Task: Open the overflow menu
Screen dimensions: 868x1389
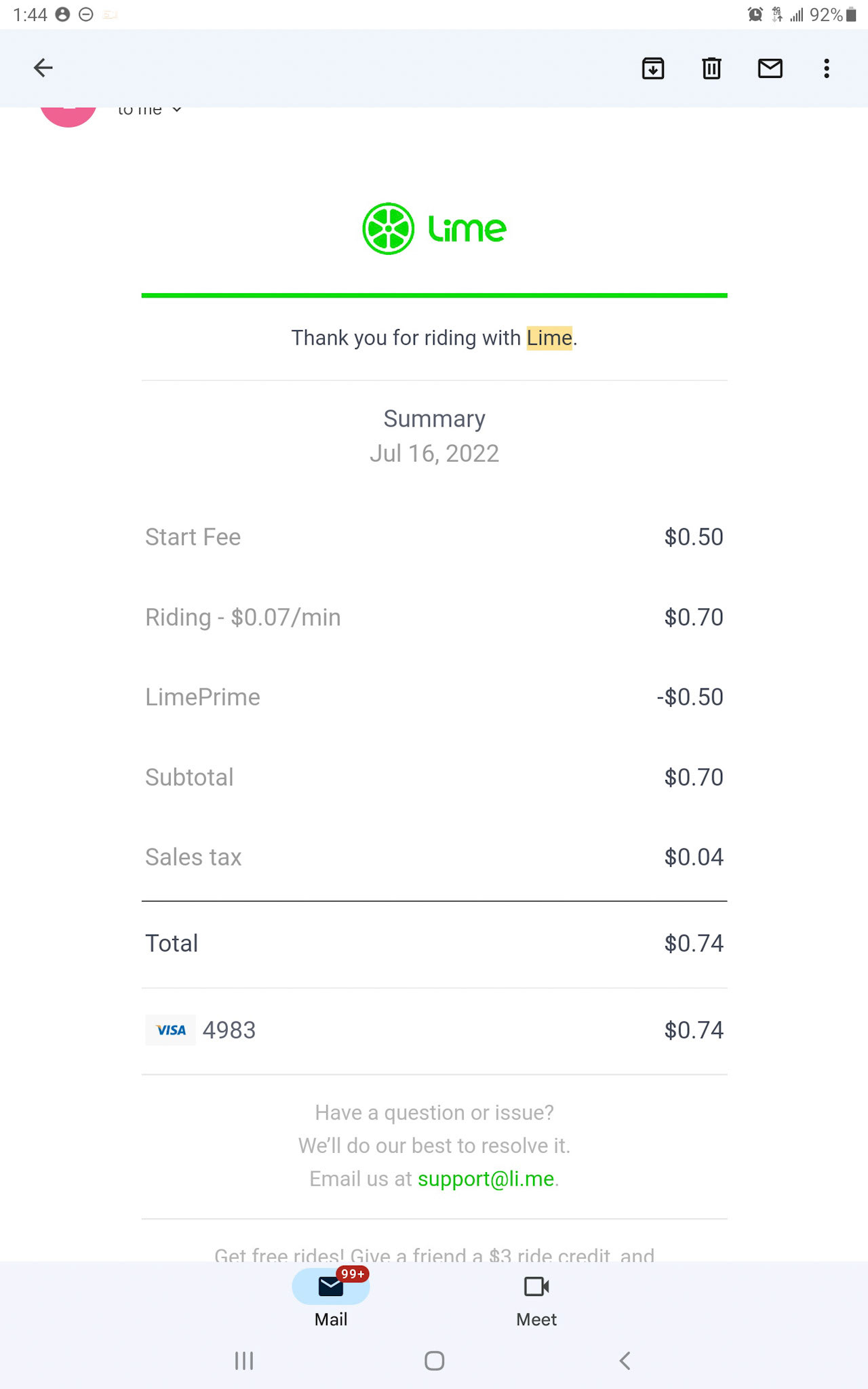Action: coord(826,69)
